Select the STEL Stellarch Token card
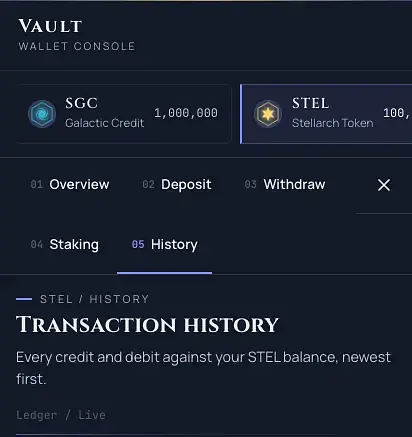This screenshot has height=437, width=412. [x=326, y=114]
